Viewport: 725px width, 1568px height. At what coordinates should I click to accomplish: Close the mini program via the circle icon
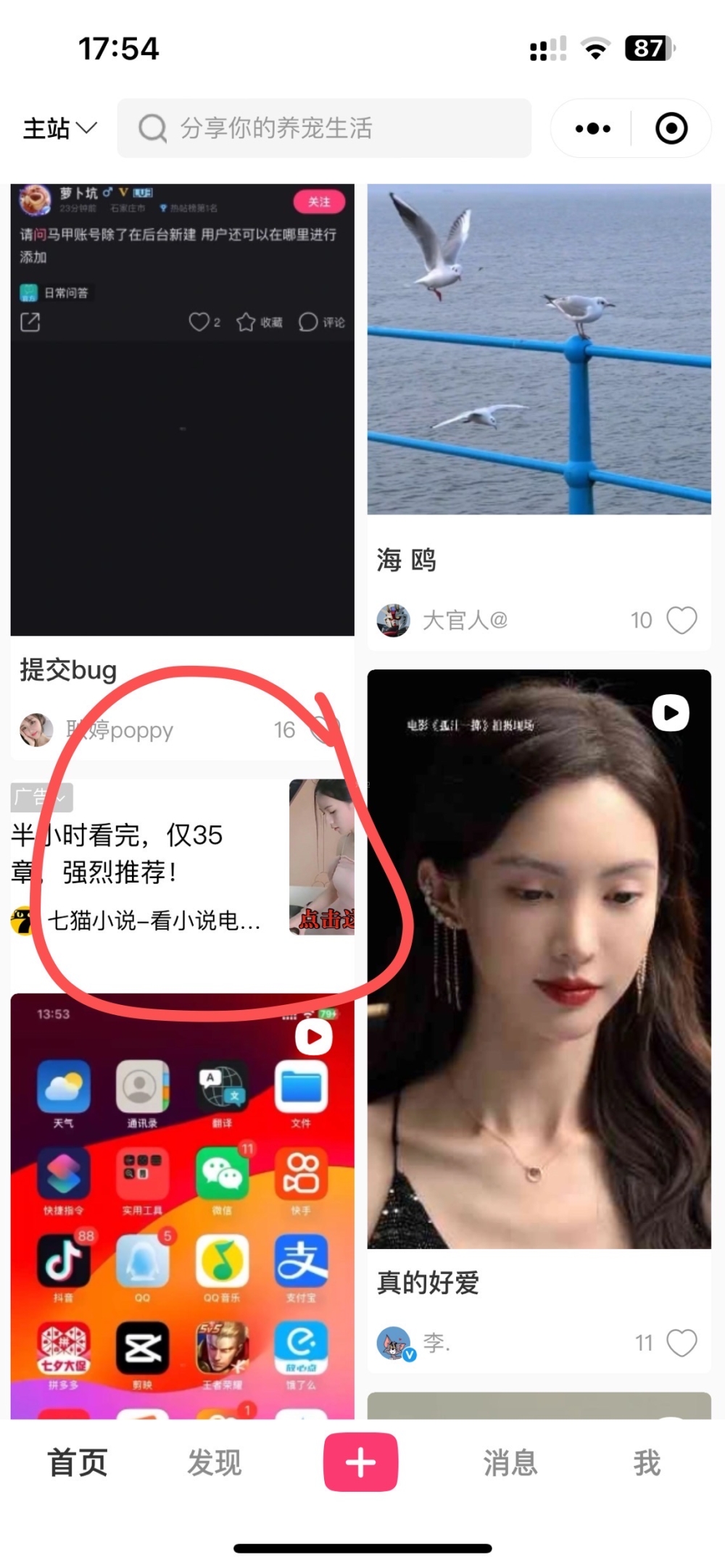click(671, 128)
